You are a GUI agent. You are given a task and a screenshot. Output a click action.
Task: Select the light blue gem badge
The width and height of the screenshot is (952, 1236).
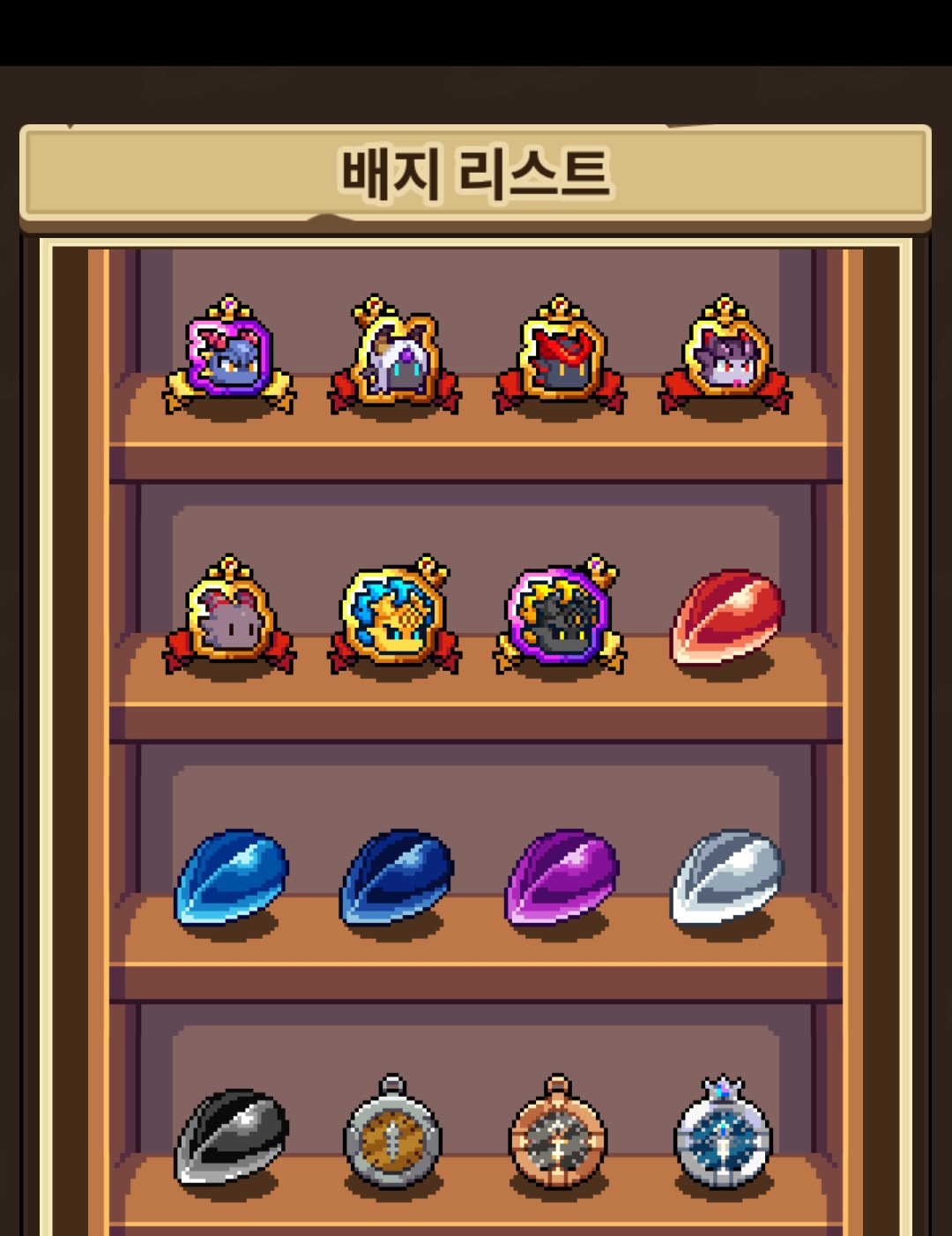(x=231, y=875)
